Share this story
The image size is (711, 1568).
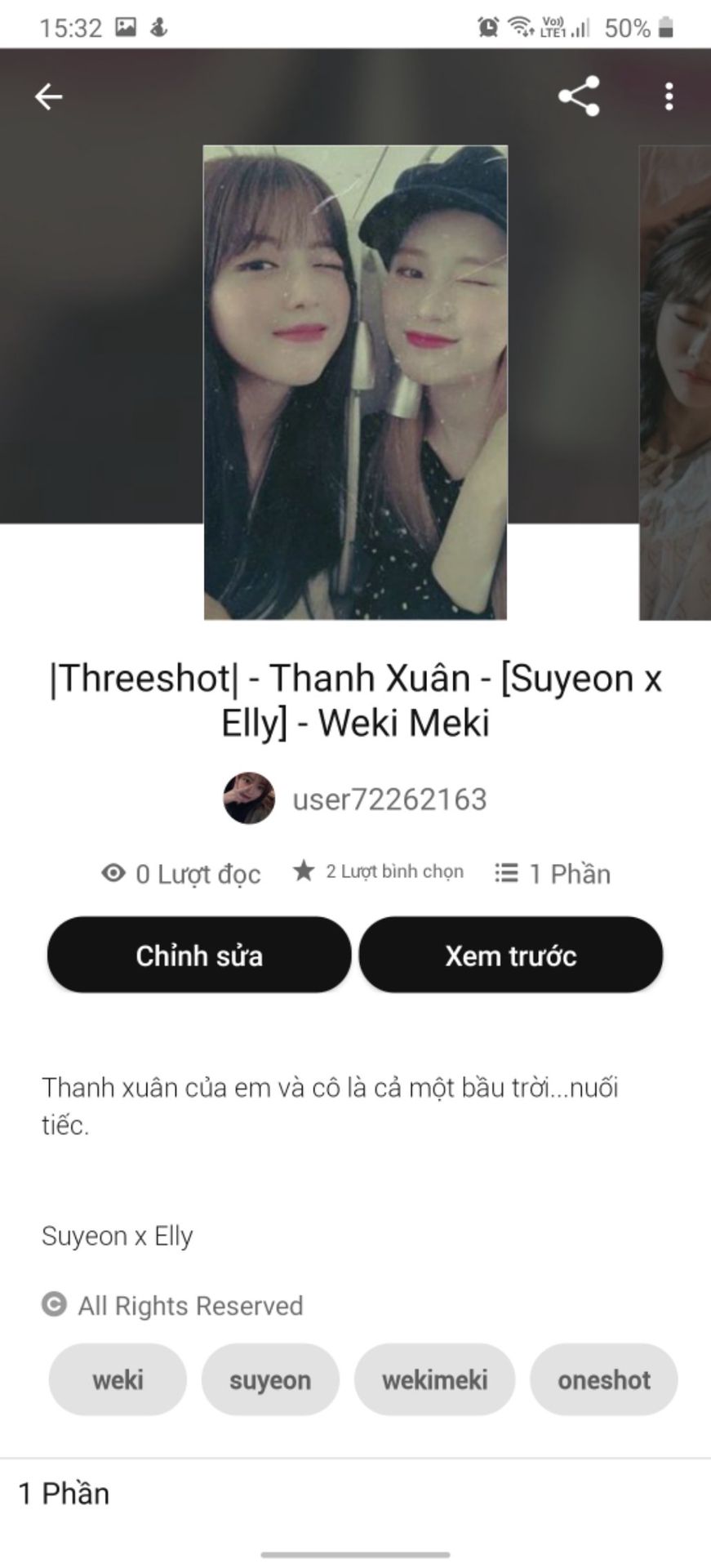(579, 97)
